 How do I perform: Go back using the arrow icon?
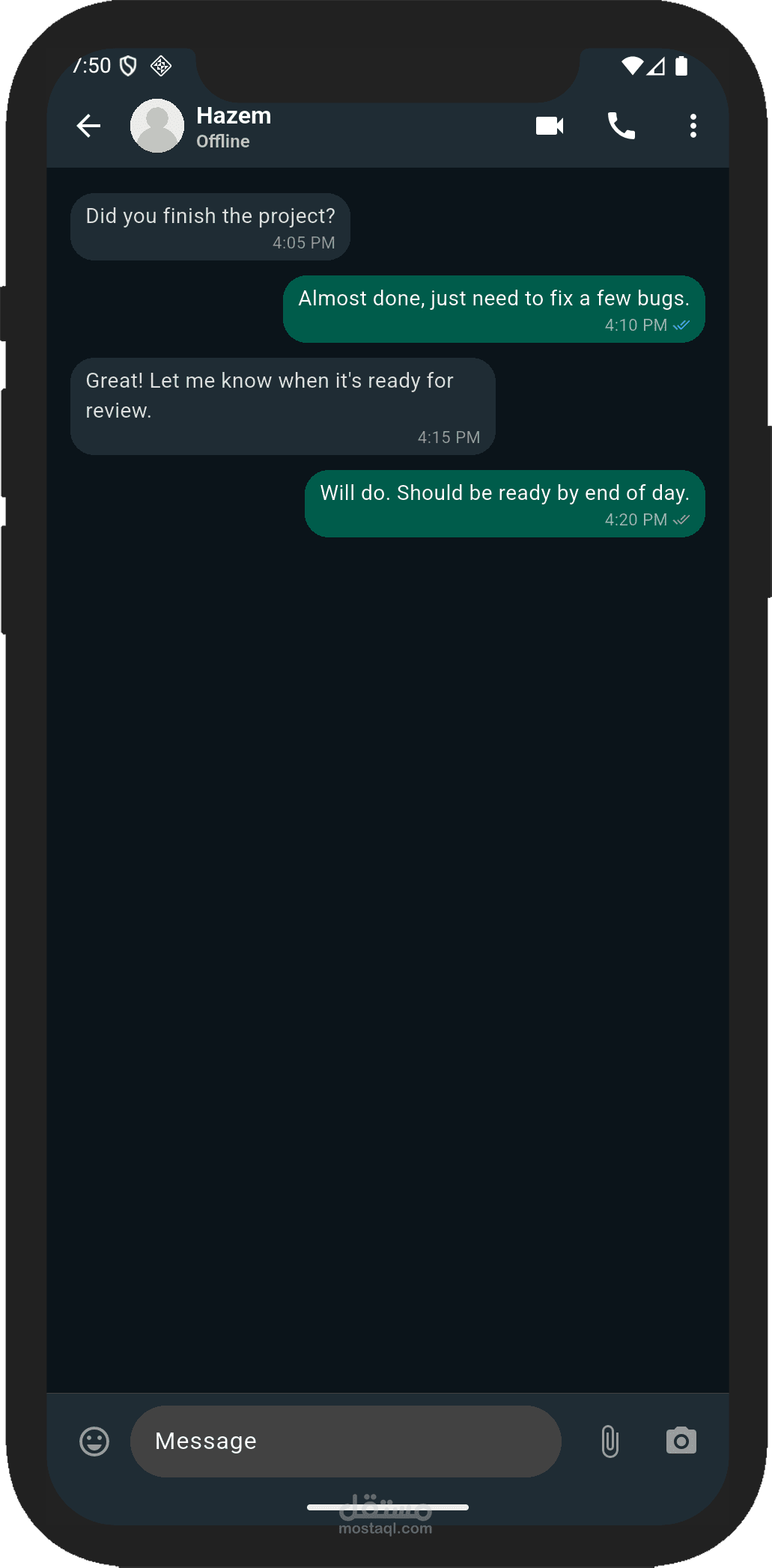pyautogui.click(x=88, y=126)
